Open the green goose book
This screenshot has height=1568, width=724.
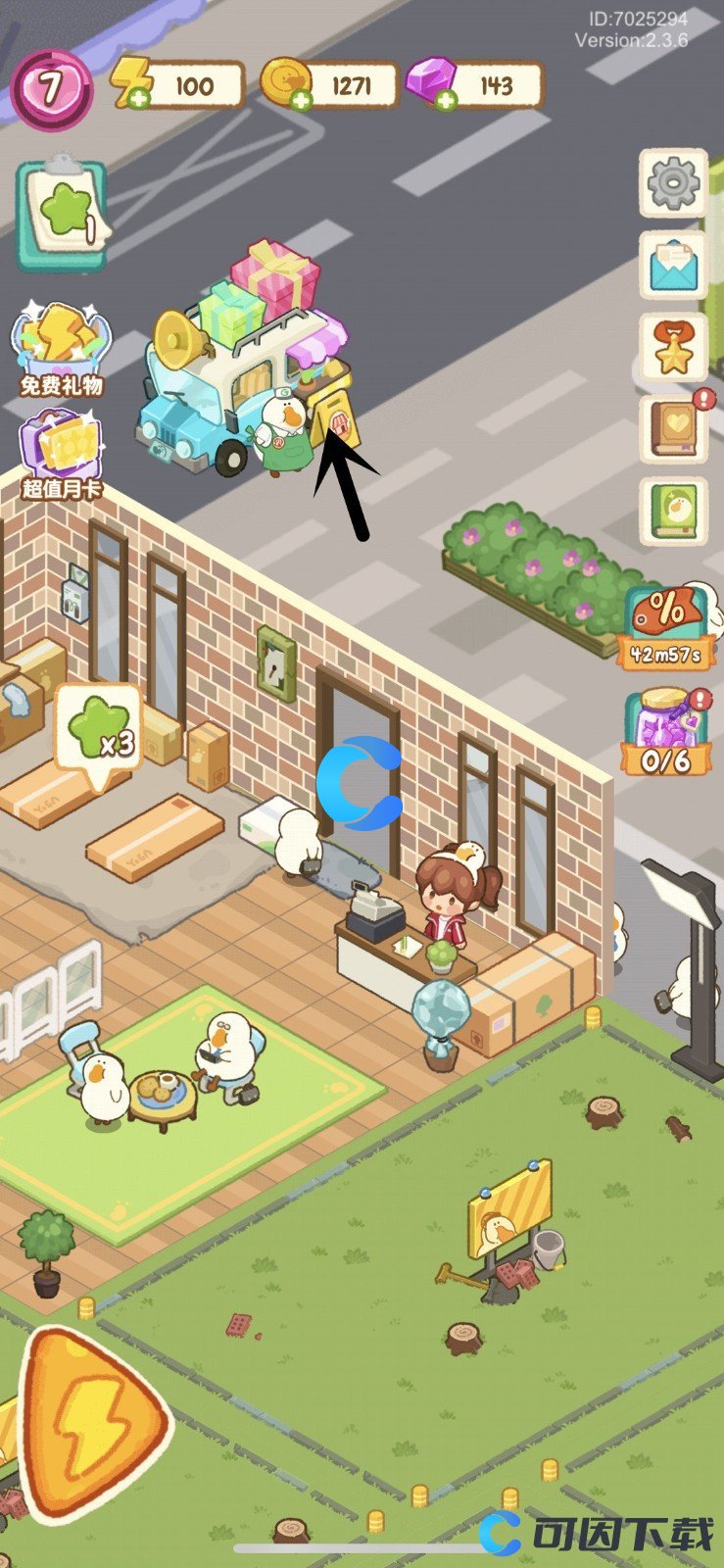point(673,510)
